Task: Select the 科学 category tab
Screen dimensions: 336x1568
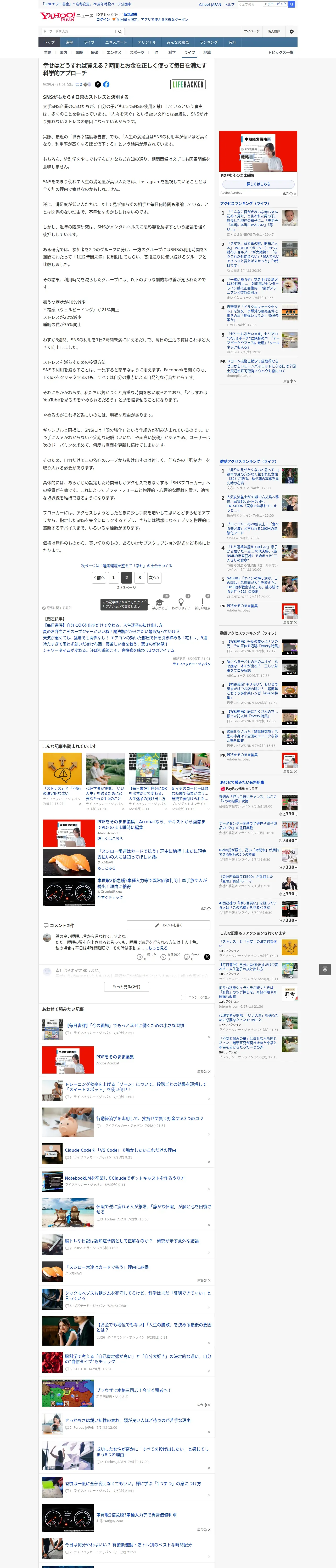Action: pyautogui.click(x=172, y=52)
